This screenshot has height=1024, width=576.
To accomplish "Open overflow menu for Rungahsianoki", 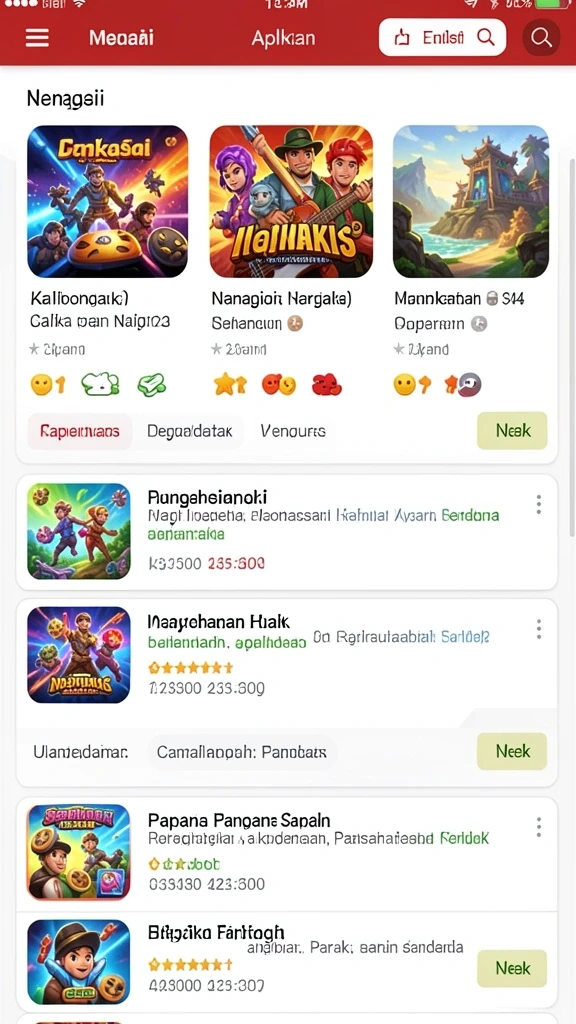I will pos(538,504).
